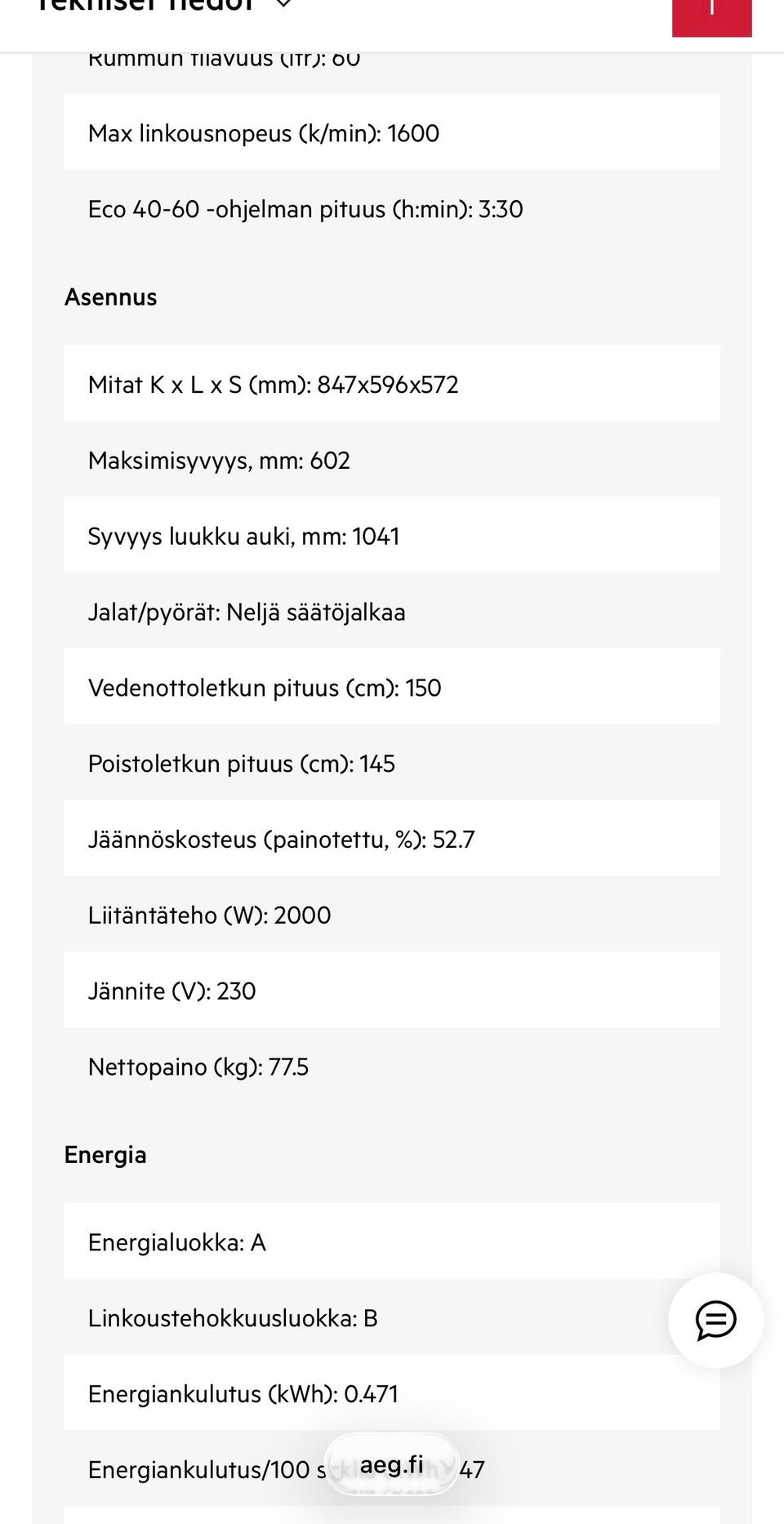Click the Energia section heading
784x1524 pixels.
click(x=106, y=1155)
